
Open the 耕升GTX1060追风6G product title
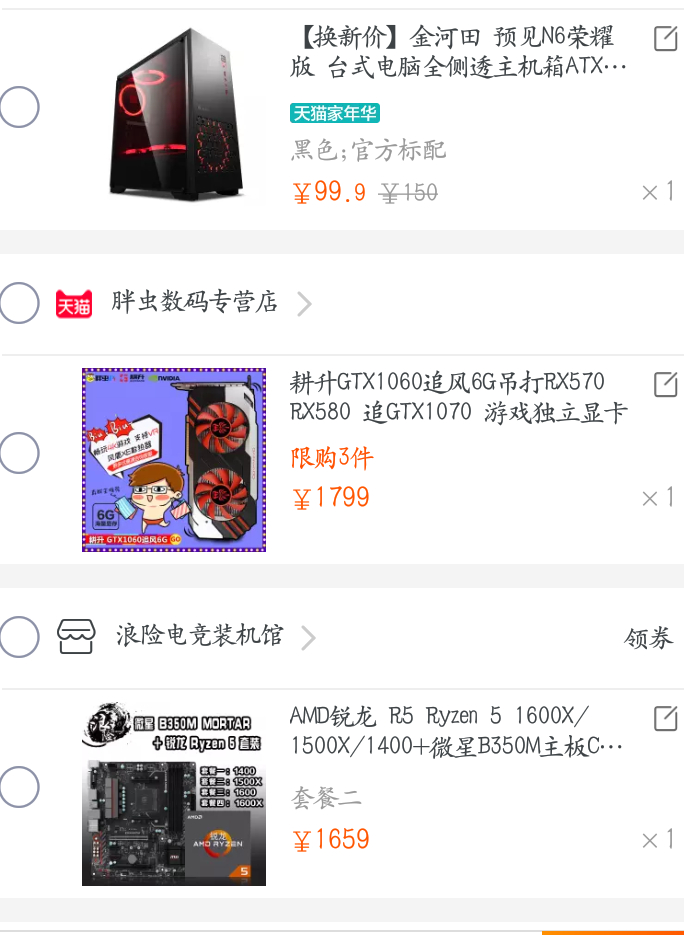(458, 397)
